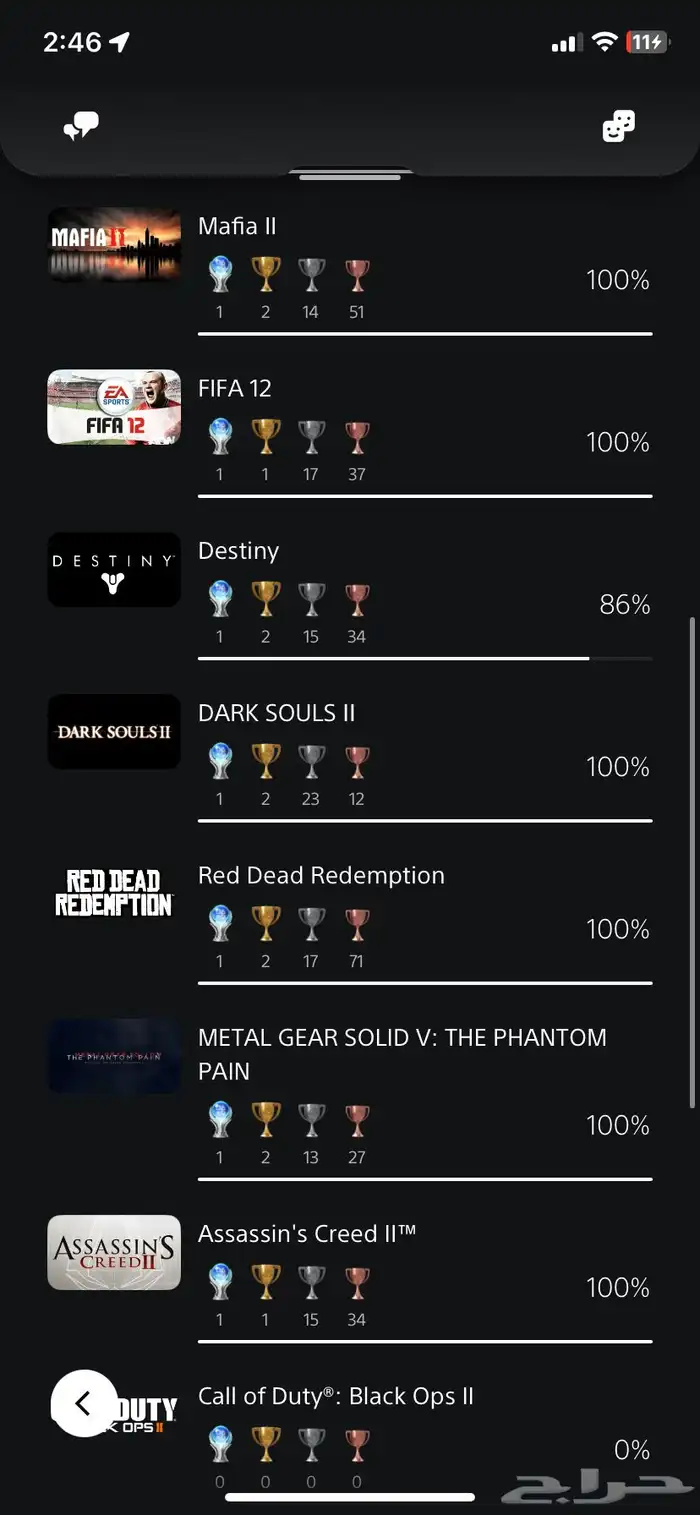The height and width of the screenshot is (1515, 700).
Task: Open the chat bubbles icon
Action: (81, 127)
